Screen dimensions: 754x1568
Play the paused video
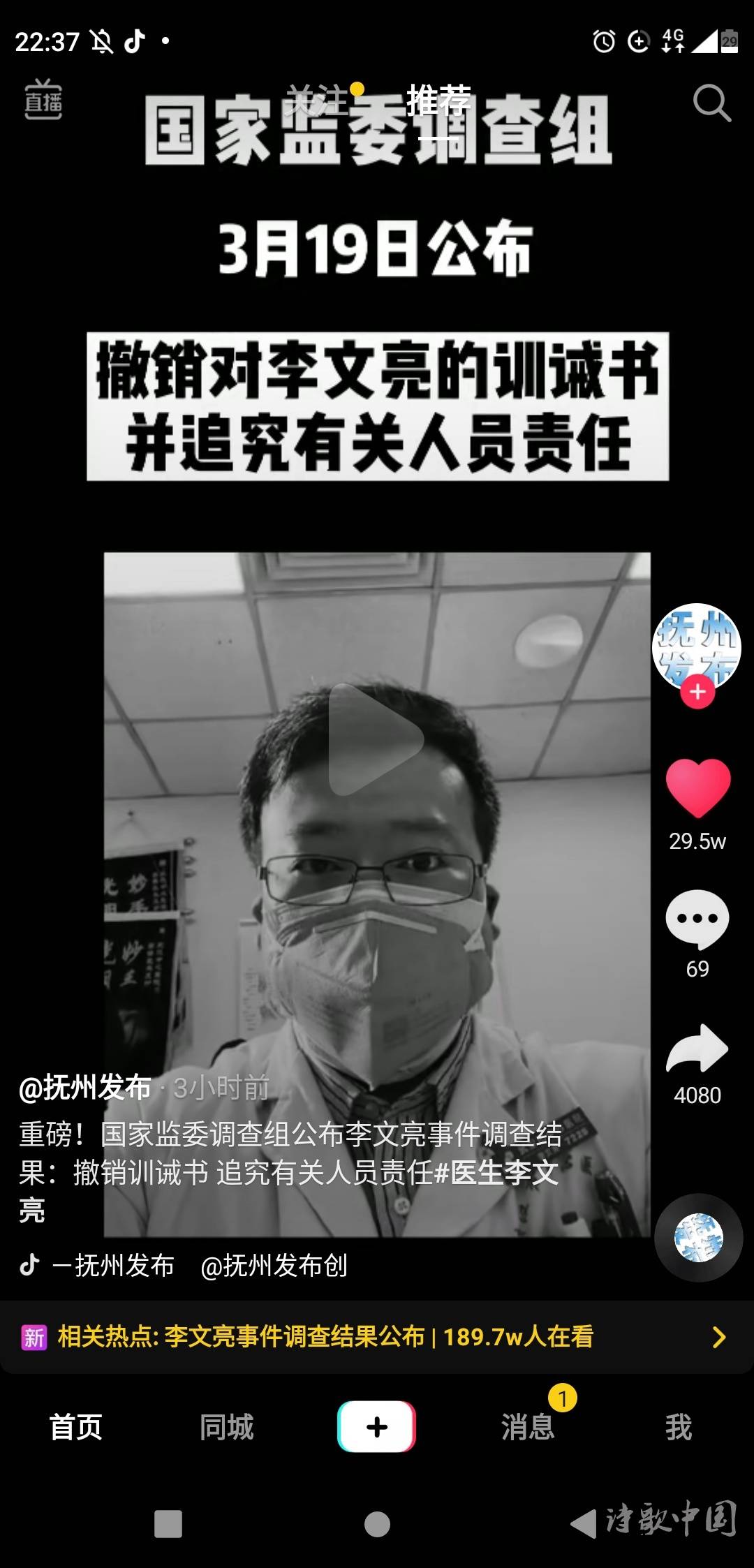point(376,740)
